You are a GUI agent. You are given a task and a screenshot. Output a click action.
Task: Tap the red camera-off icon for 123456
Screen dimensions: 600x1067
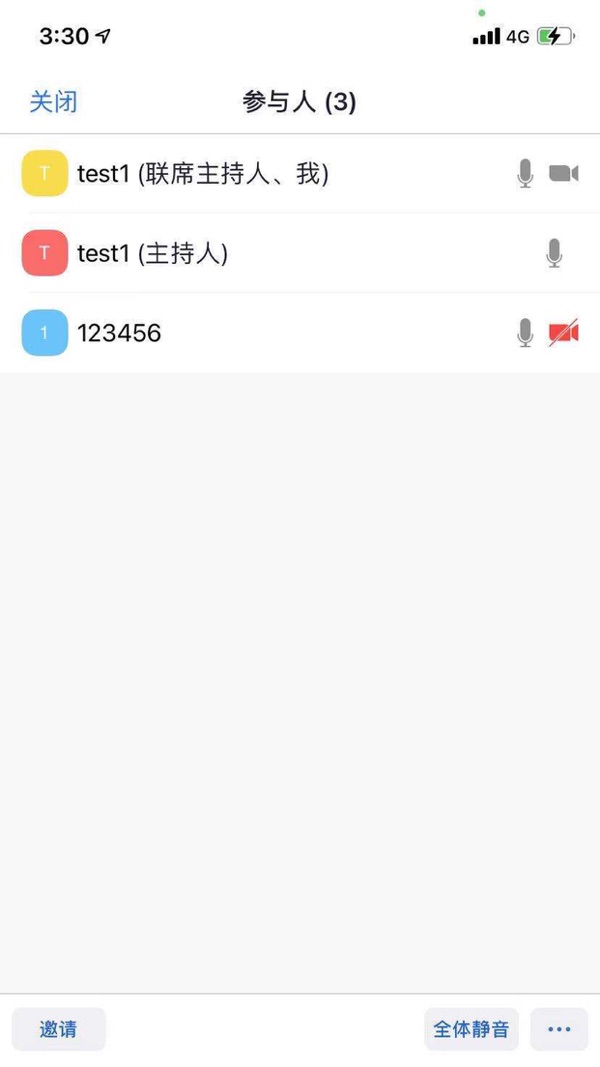click(x=564, y=333)
